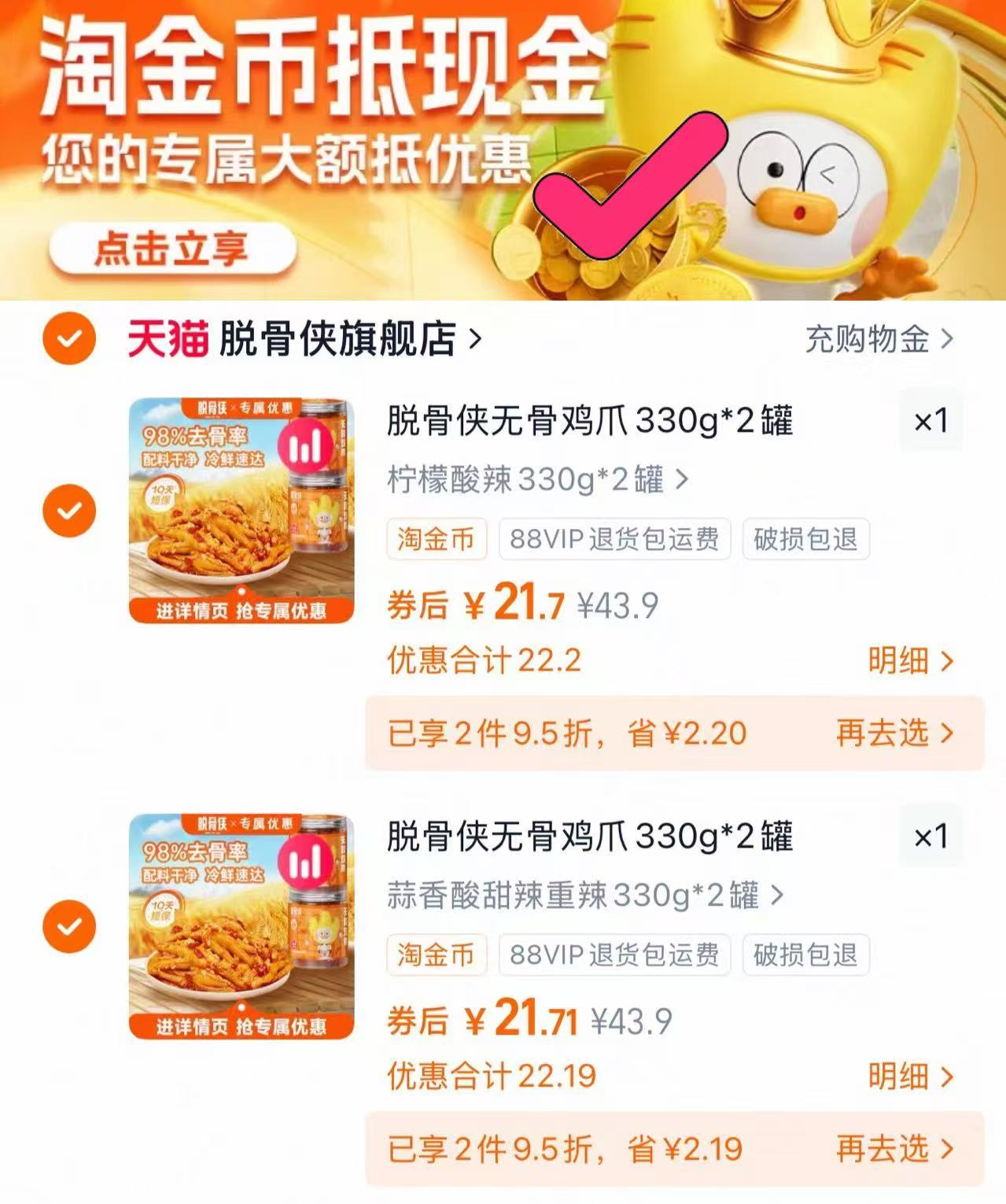Tap the 点击立享 banner button

point(171,249)
